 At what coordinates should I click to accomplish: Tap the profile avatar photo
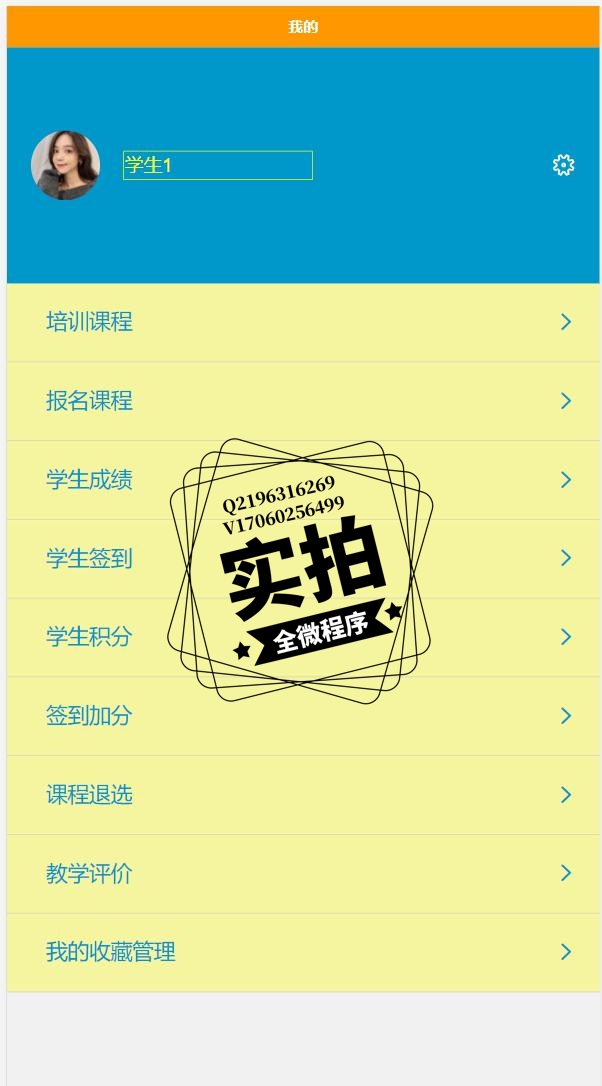tap(66, 165)
